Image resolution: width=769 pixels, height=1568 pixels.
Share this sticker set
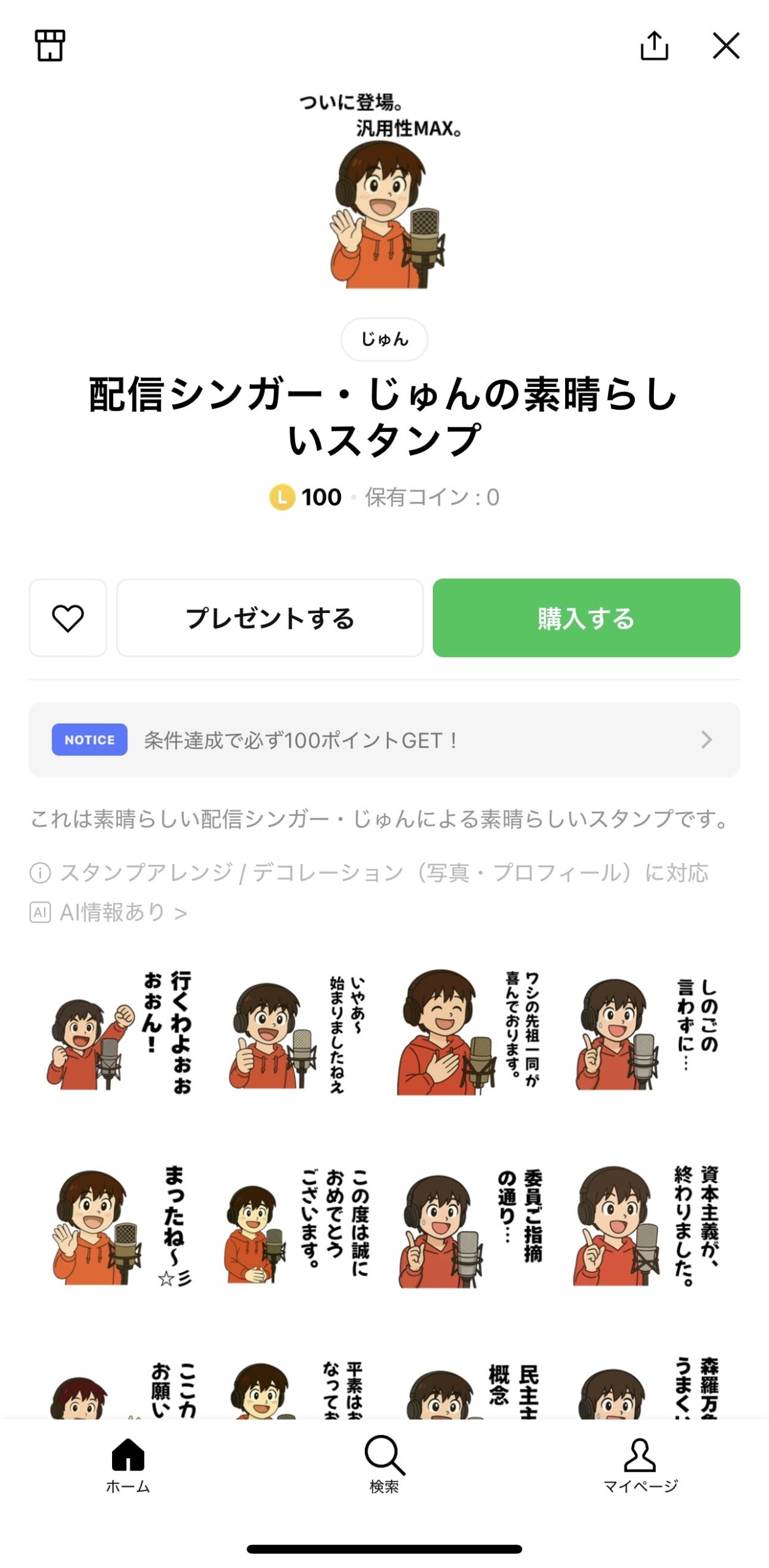click(x=654, y=46)
